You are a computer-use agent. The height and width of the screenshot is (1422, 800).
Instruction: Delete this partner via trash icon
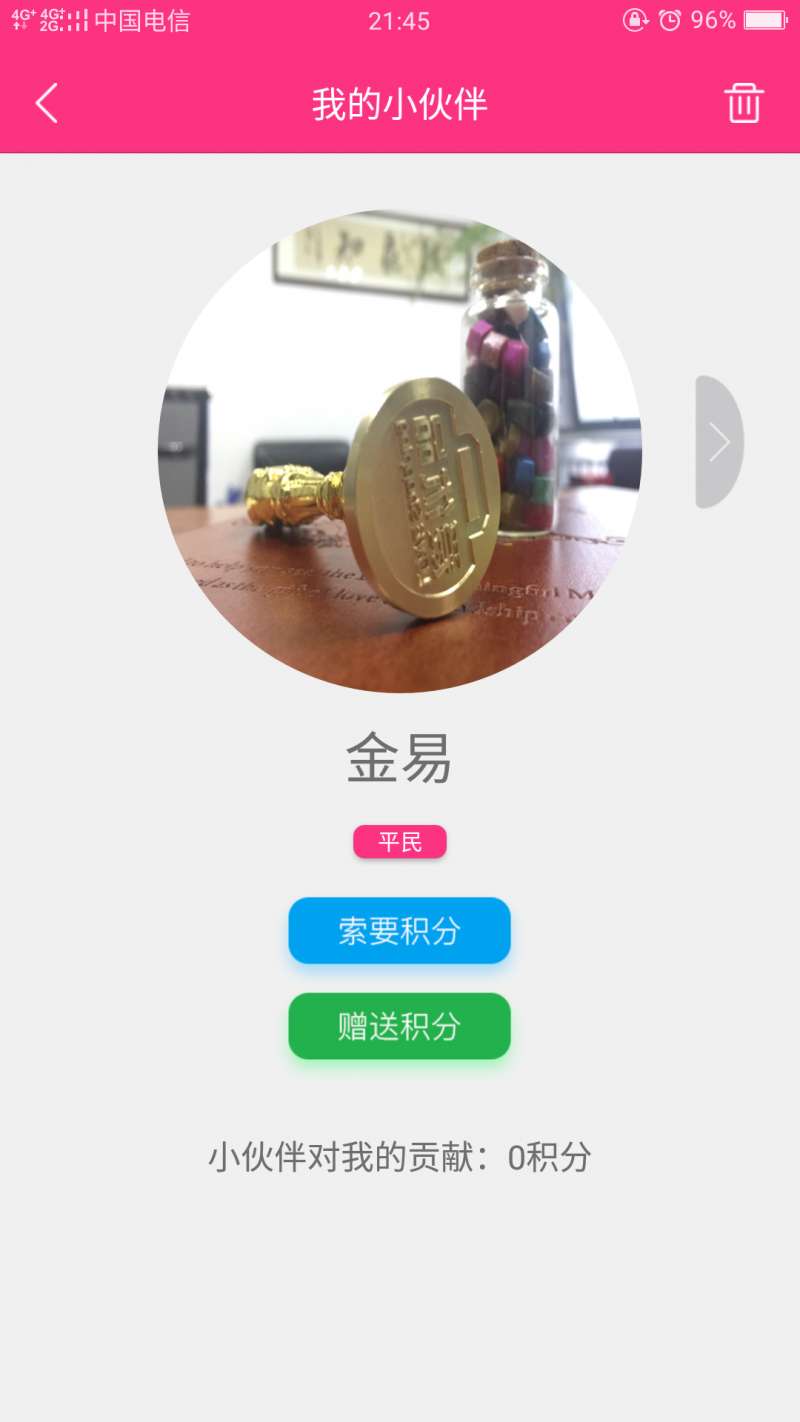pos(743,103)
